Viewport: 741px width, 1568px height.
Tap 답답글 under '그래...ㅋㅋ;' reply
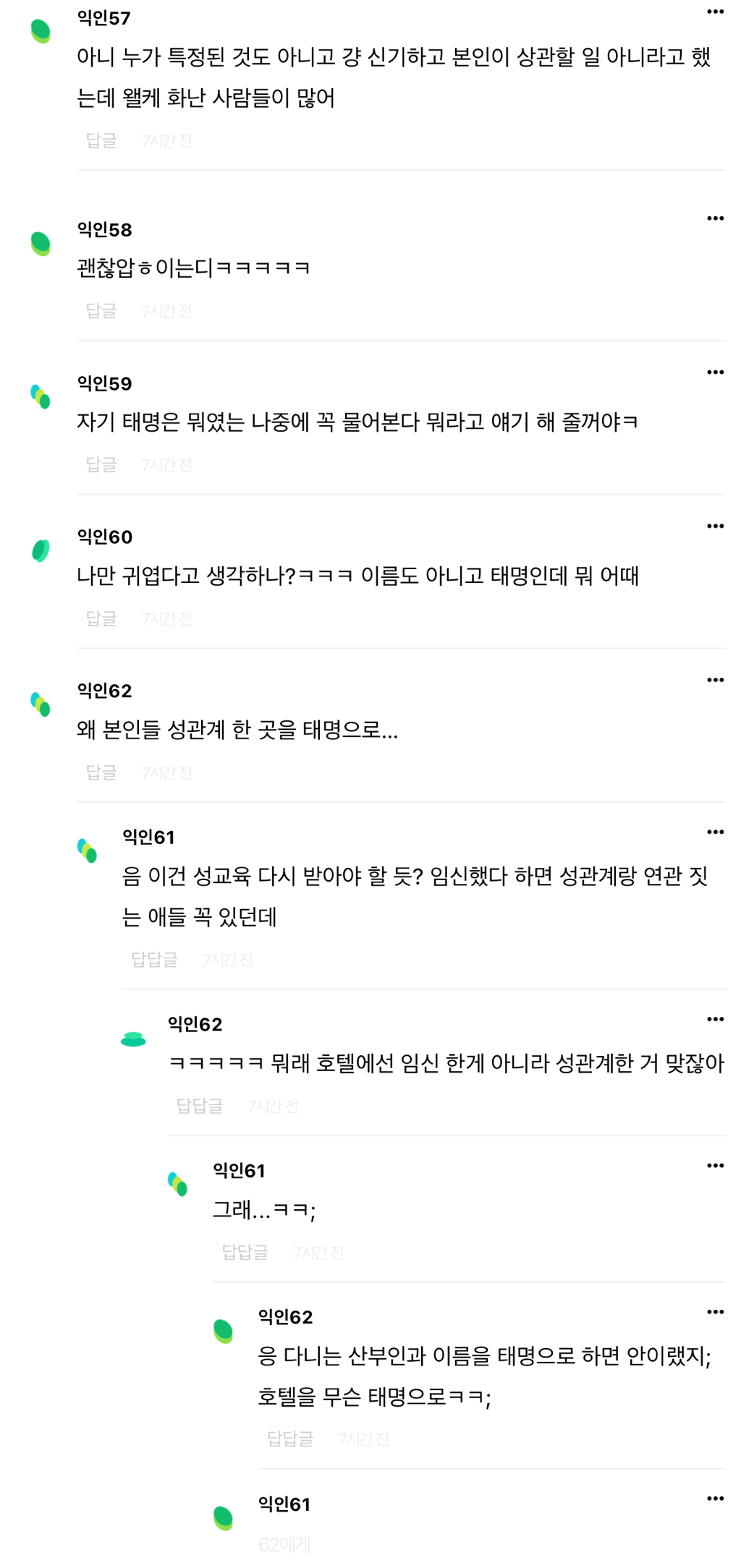click(245, 1252)
